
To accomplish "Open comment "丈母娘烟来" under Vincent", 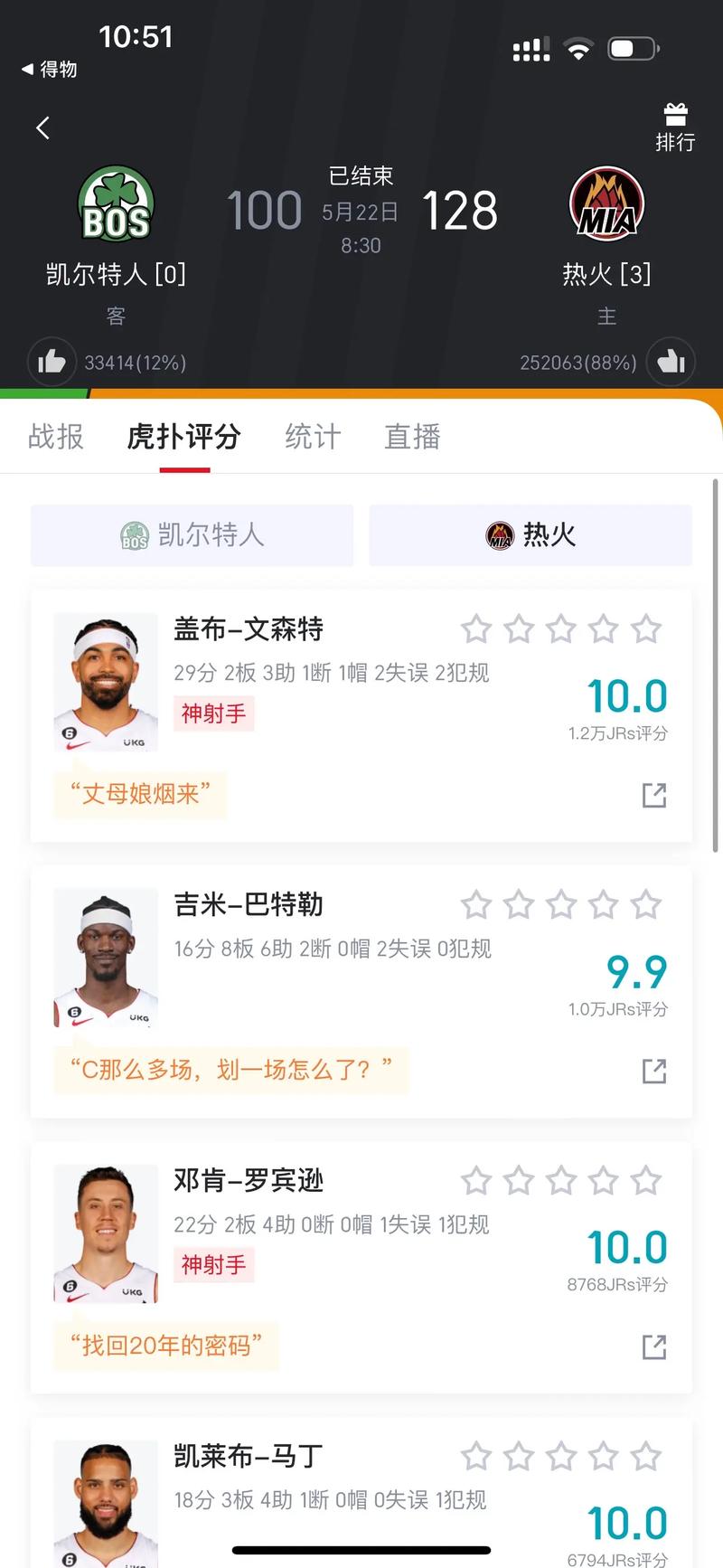I will point(140,794).
